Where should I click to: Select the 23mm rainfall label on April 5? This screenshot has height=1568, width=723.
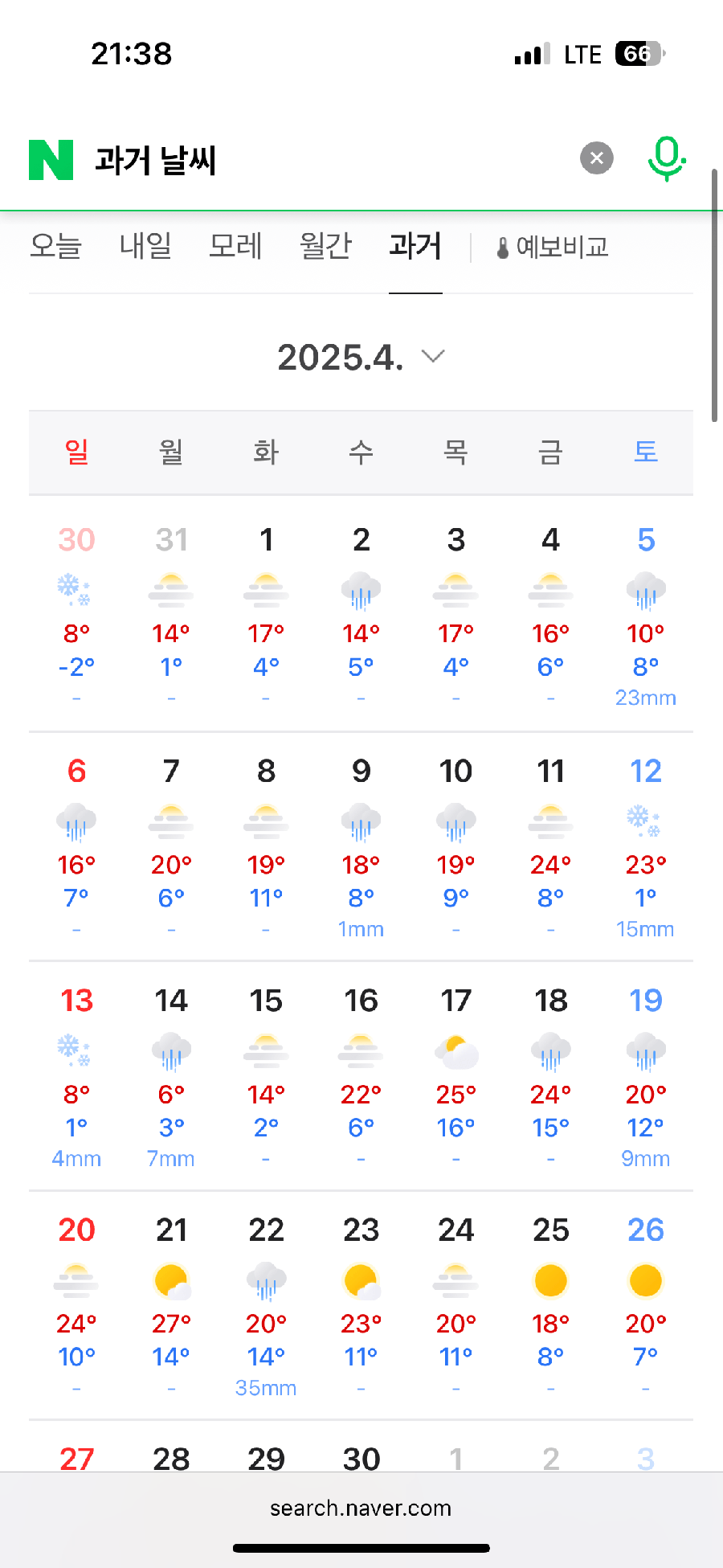click(x=645, y=698)
